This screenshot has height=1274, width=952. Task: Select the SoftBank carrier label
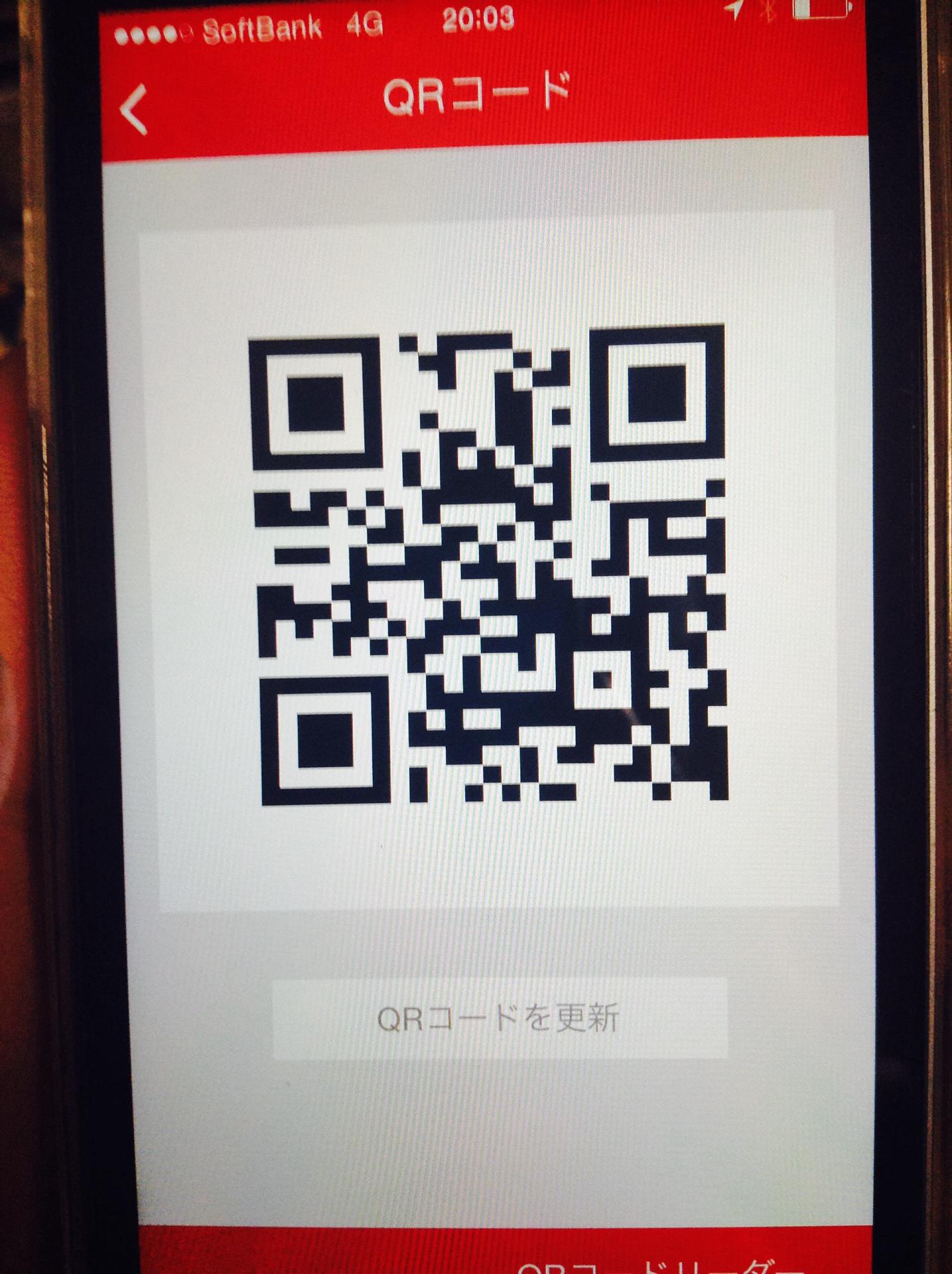(261, 25)
